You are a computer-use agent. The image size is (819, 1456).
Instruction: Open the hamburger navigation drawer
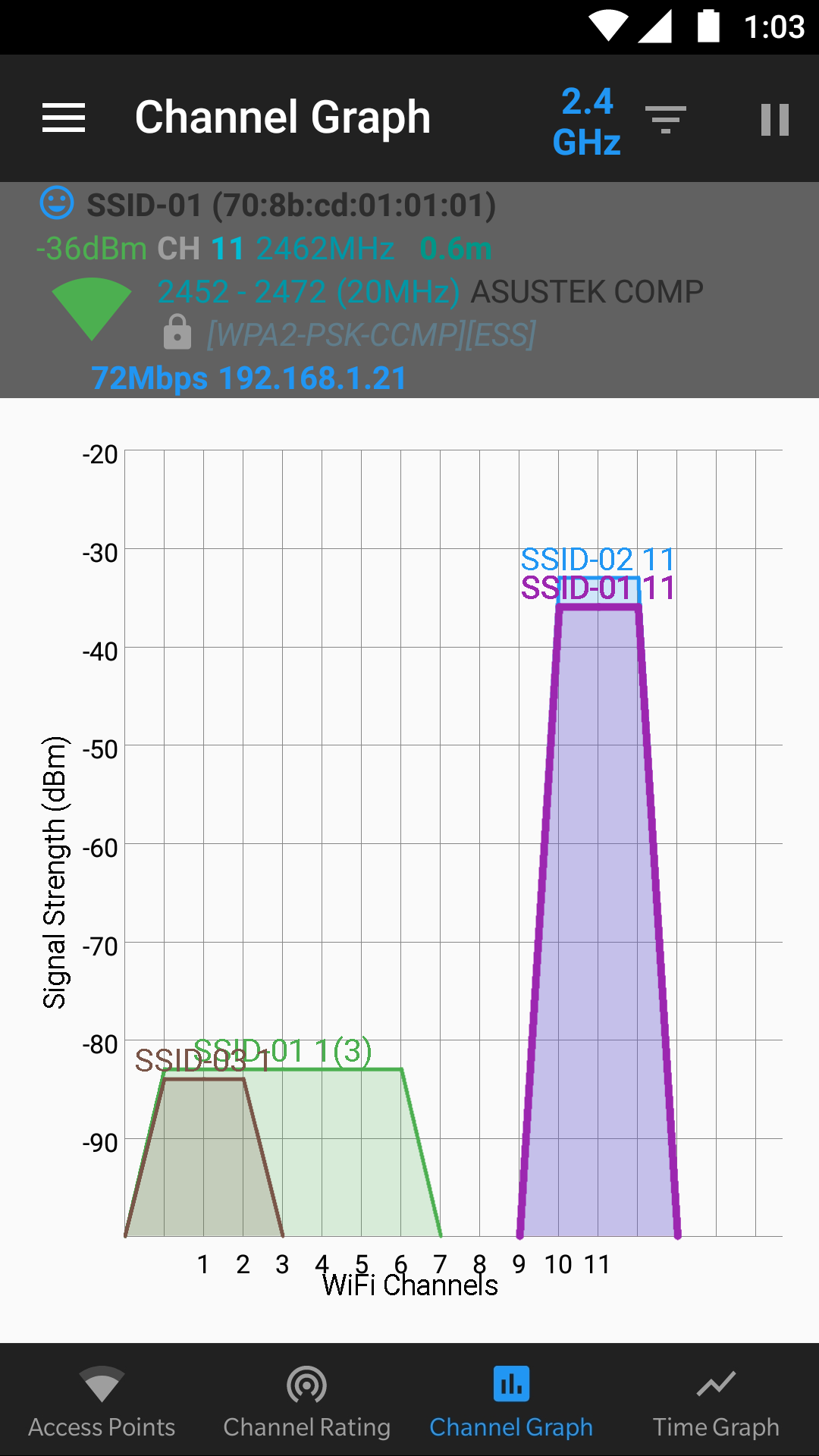coord(64,118)
